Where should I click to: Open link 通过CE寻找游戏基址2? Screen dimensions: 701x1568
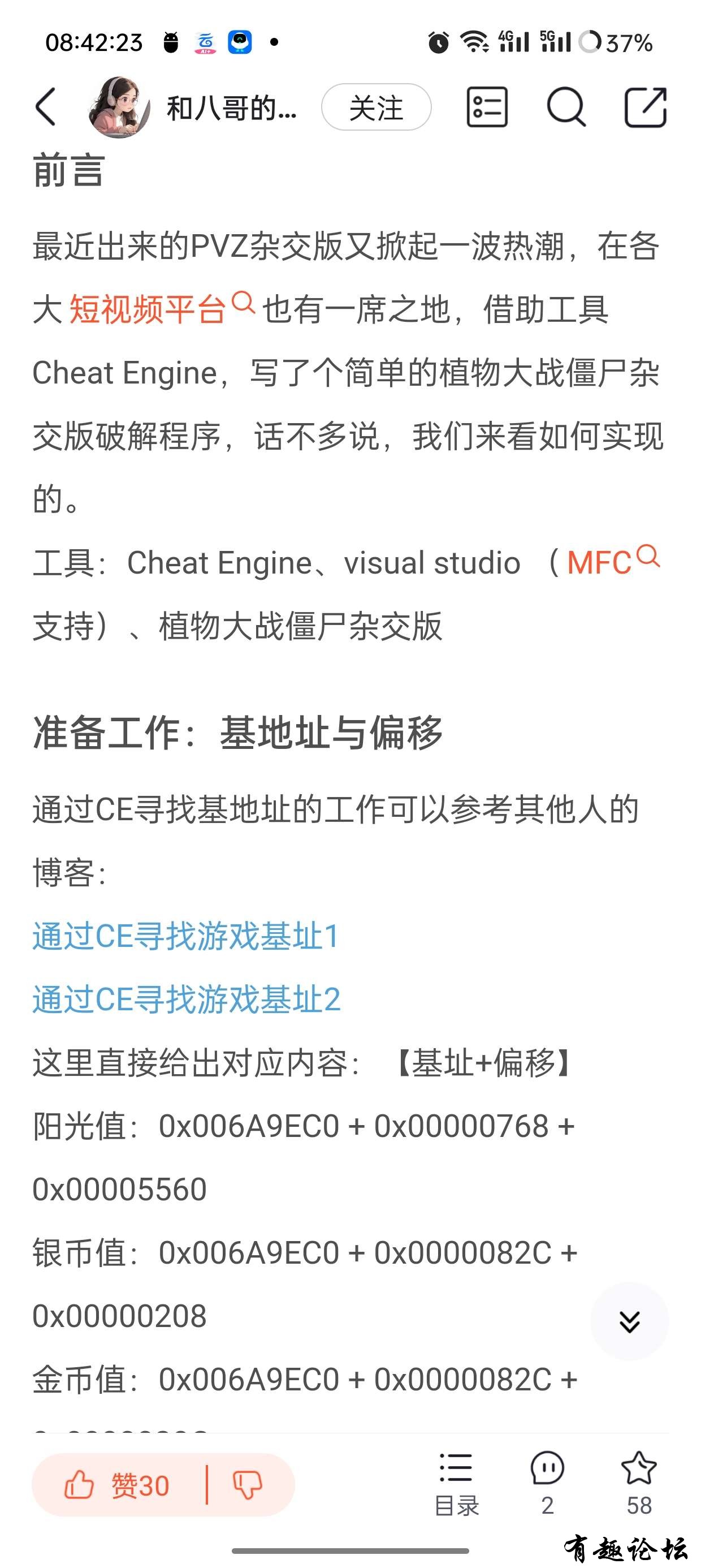click(186, 1000)
